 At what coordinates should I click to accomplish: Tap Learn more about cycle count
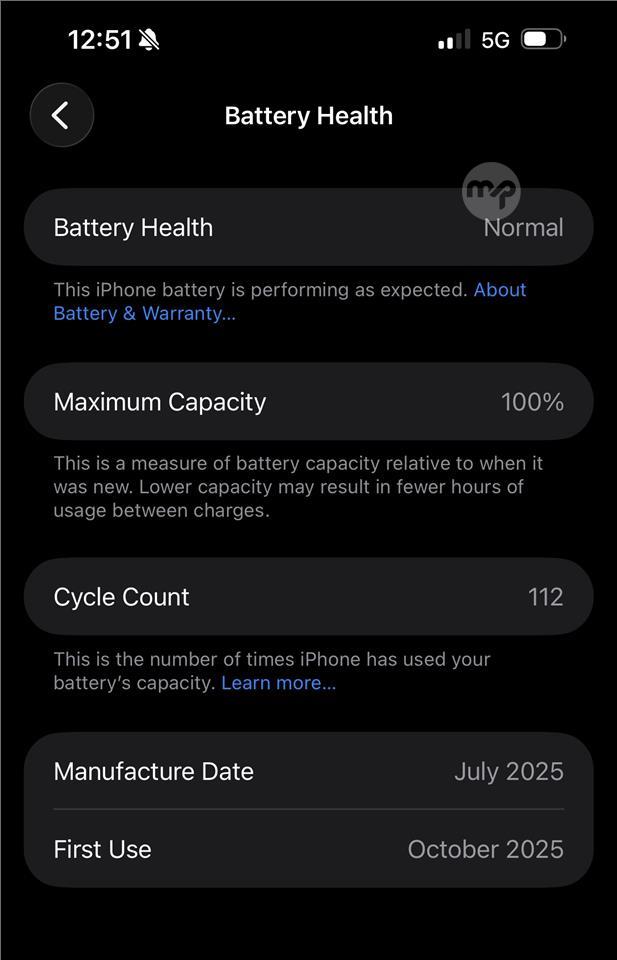coord(278,683)
